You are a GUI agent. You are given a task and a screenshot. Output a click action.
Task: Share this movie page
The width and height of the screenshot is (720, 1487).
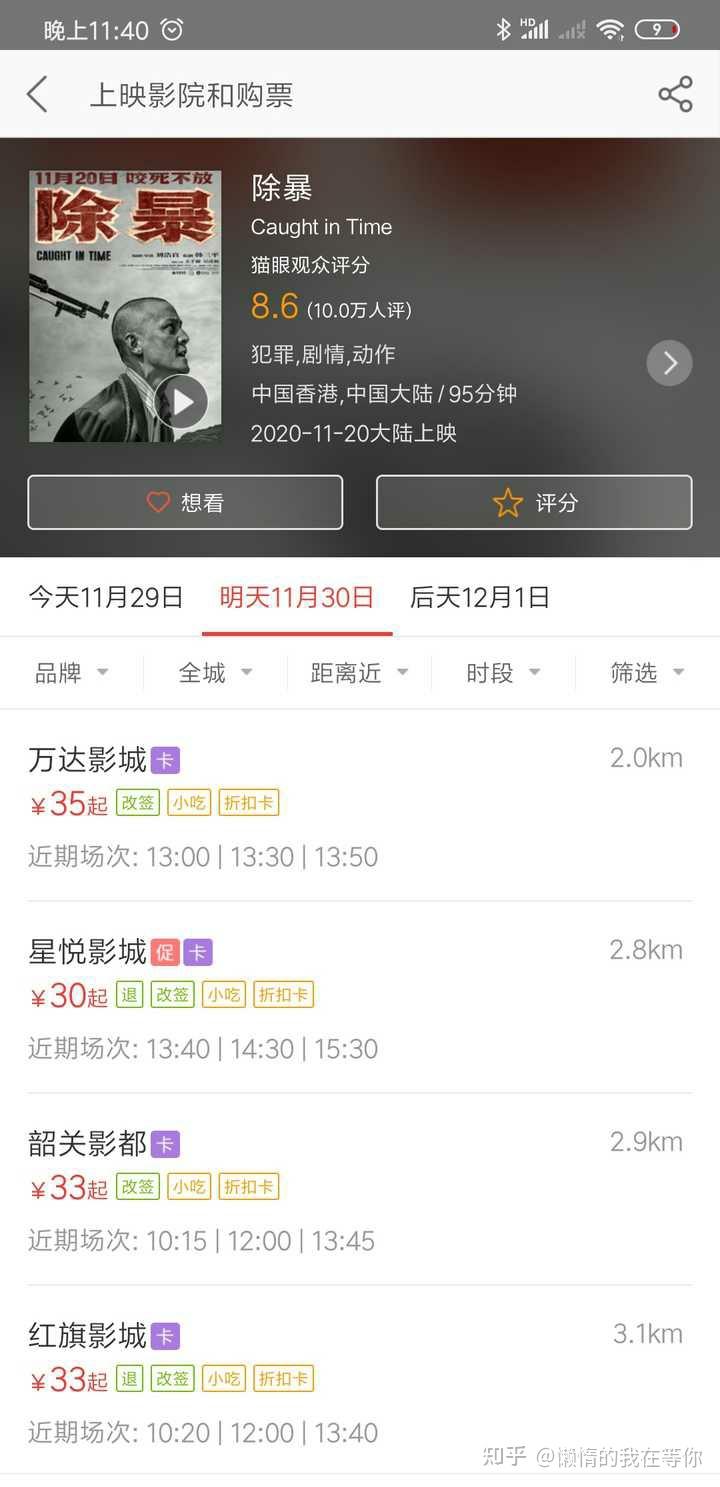[x=675, y=95]
